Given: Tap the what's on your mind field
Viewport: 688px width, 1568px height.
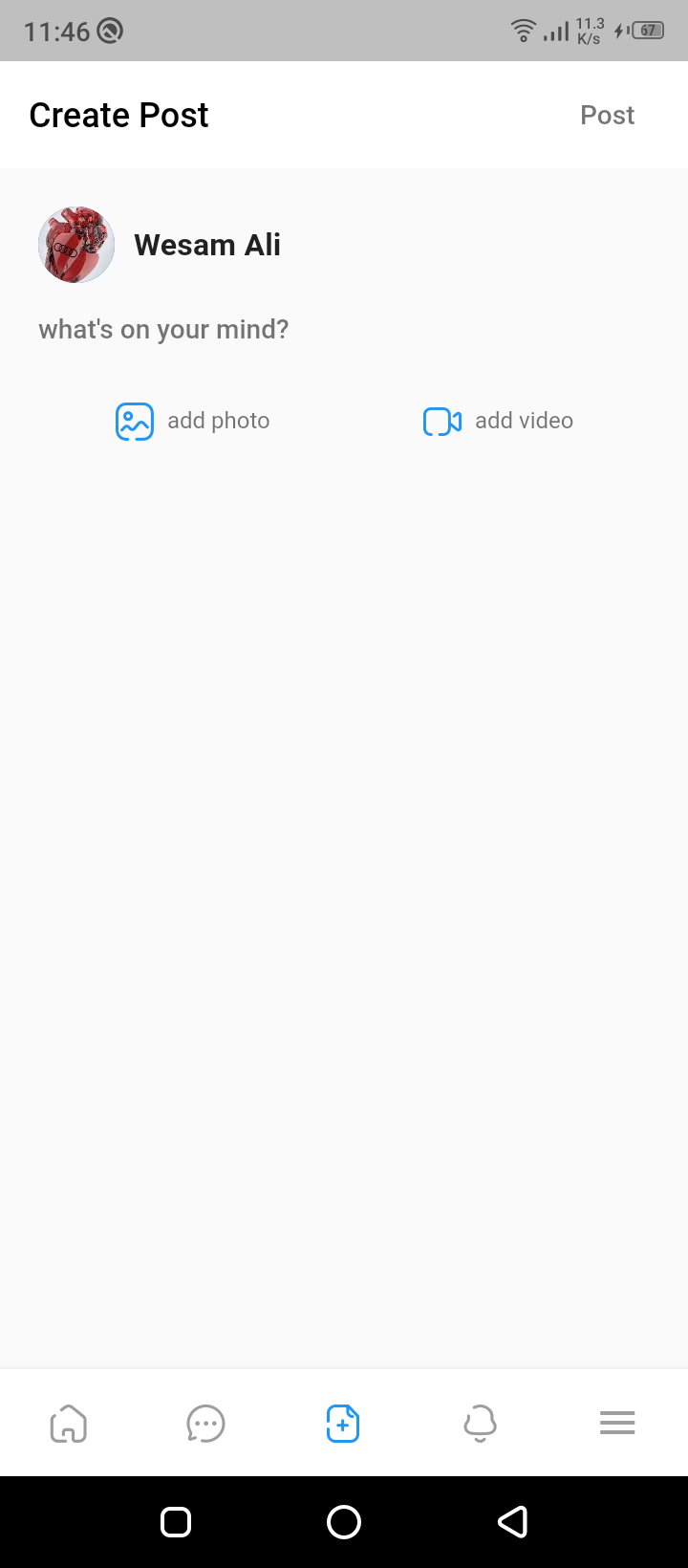Looking at the screenshot, I should (x=162, y=329).
